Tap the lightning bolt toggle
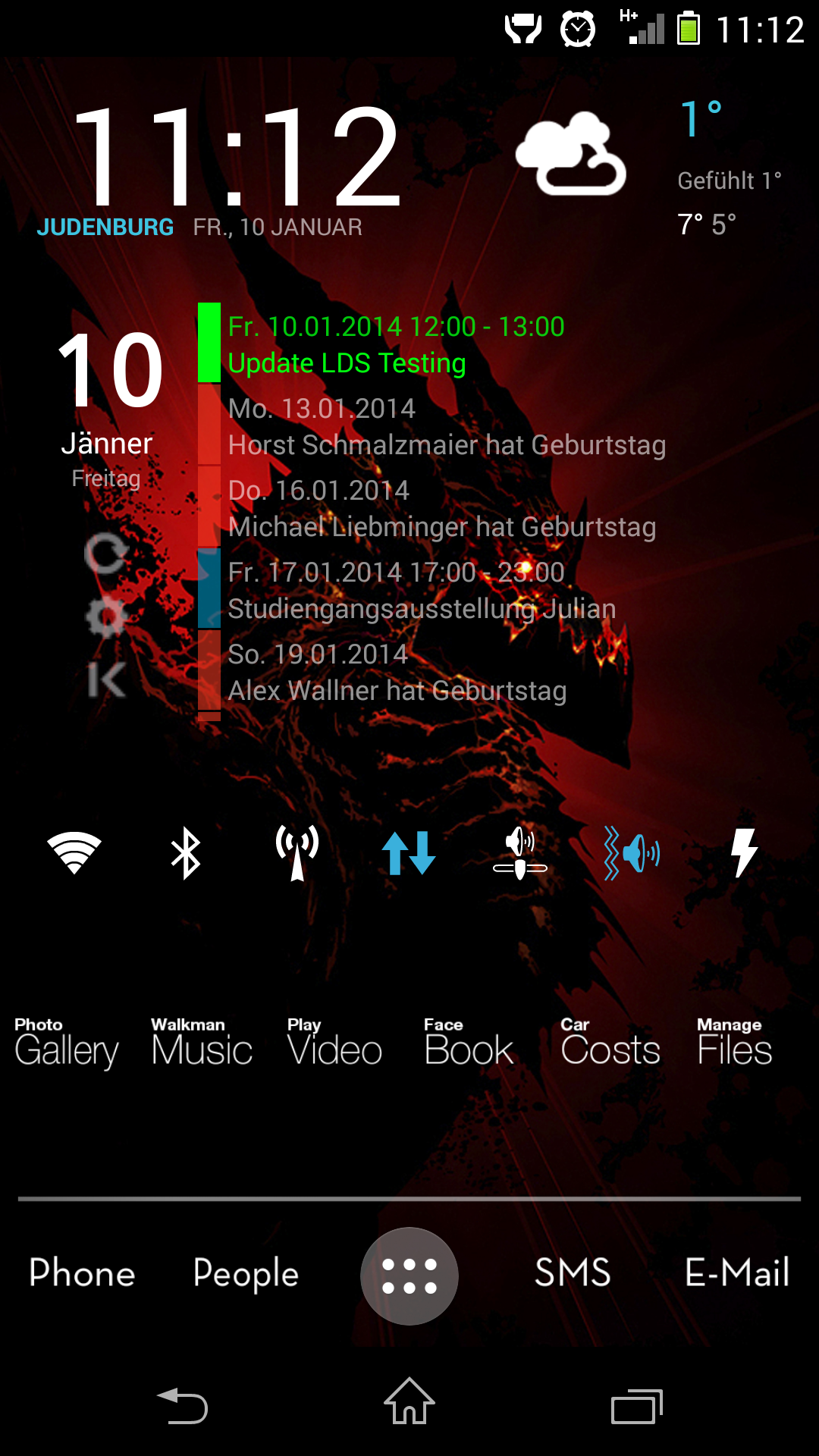 tap(744, 853)
